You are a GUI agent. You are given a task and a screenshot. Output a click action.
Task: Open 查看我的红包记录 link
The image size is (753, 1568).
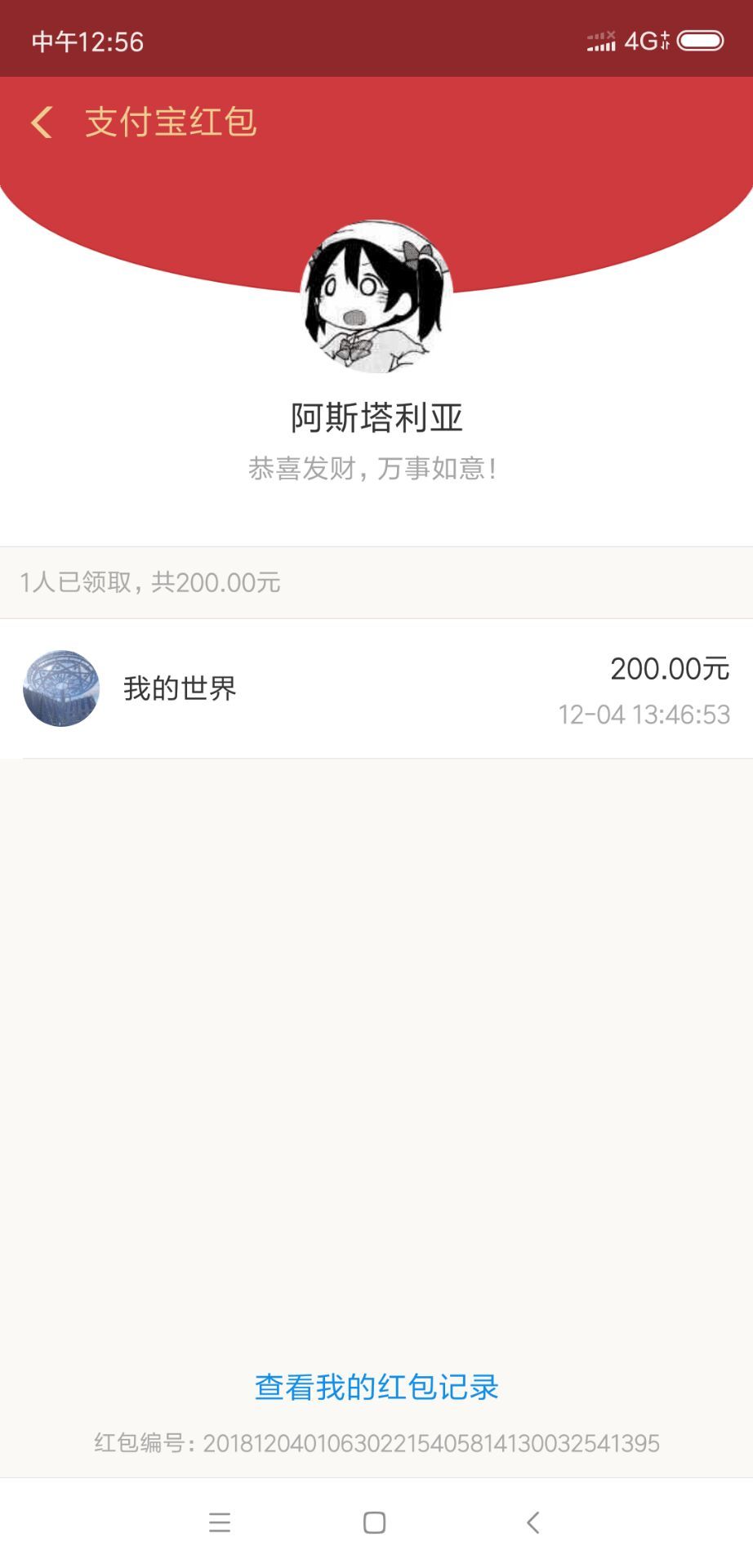(376, 1388)
